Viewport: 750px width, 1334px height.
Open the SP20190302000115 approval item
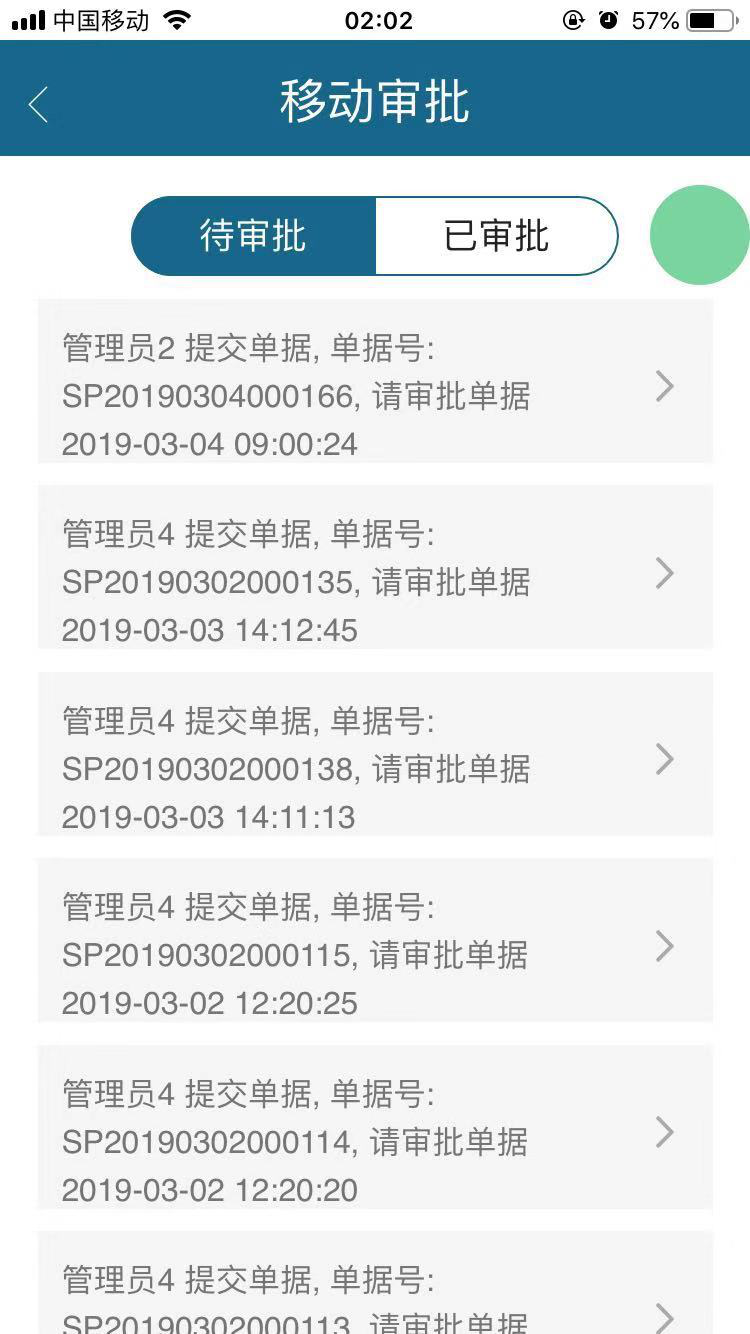coord(375,941)
